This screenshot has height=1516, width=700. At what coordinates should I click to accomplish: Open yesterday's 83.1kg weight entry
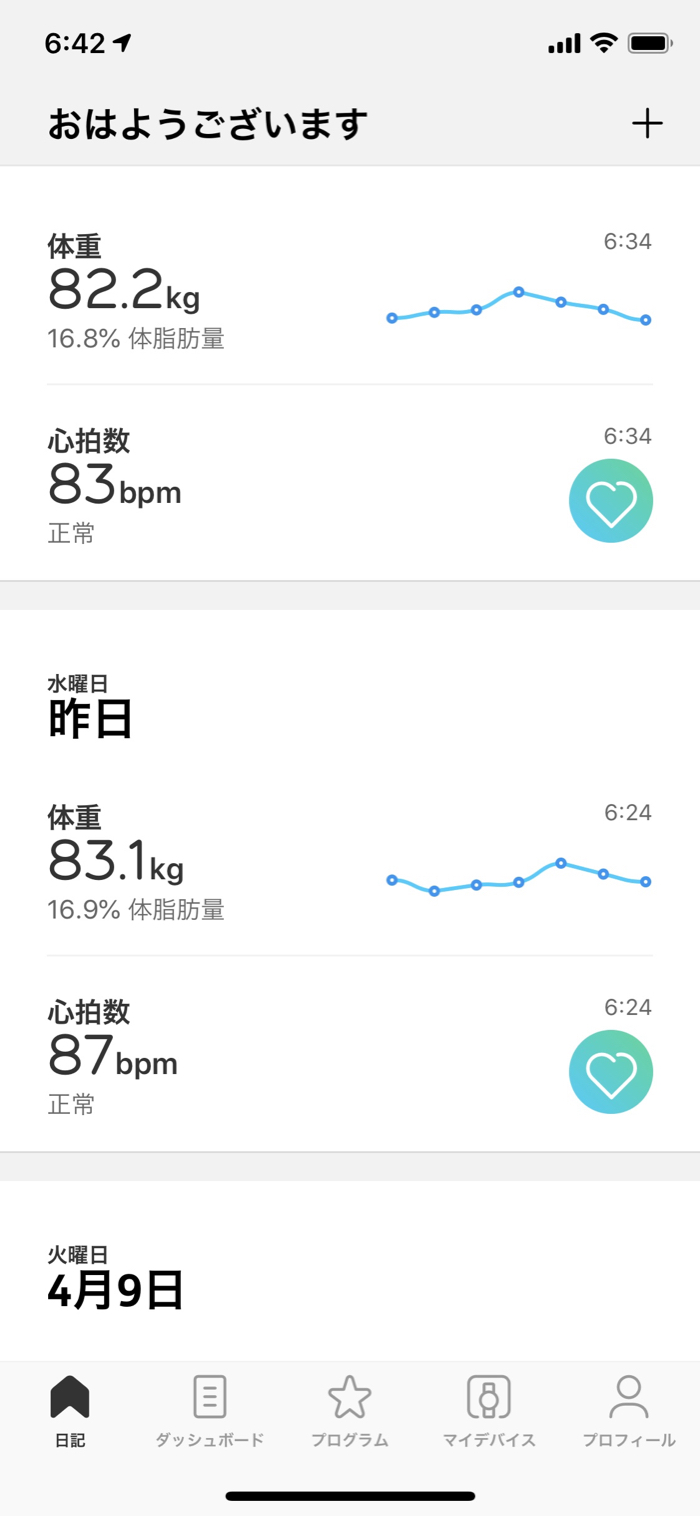[x=350, y=864]
